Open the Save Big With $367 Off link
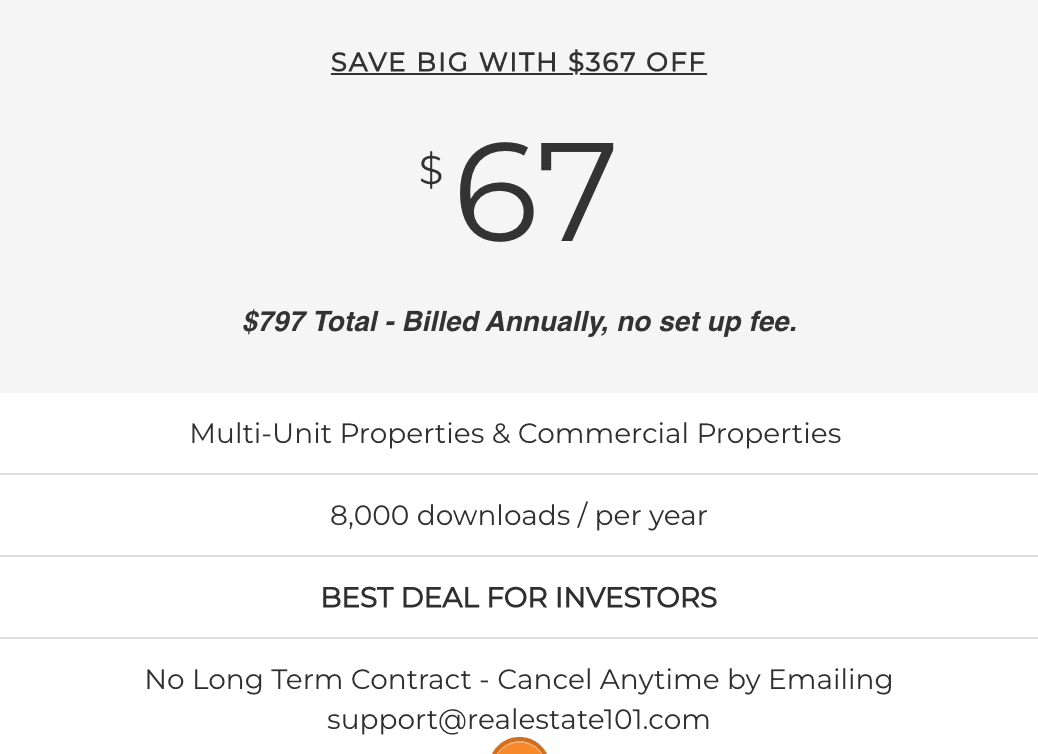The height and width of the screenshot is (754, 1038). [x=518, y=62]
